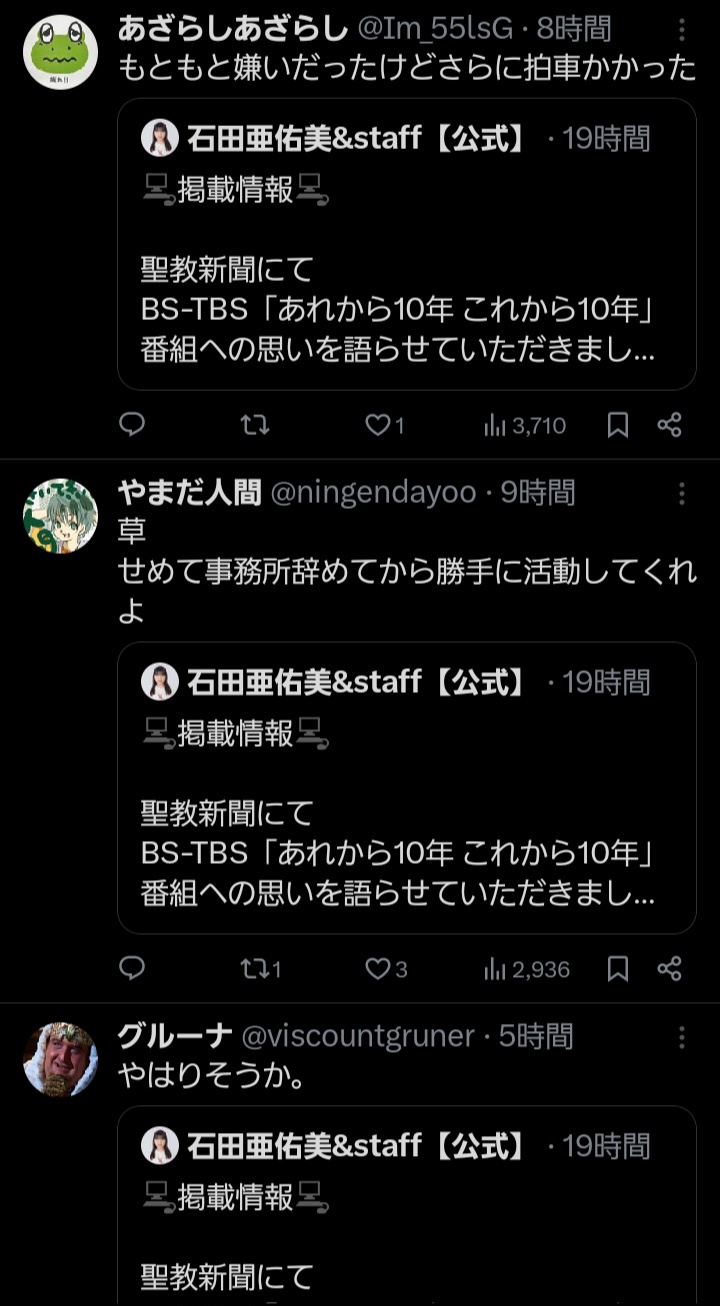Reply to あざらしあざらし's post

(x=132, y=426)
